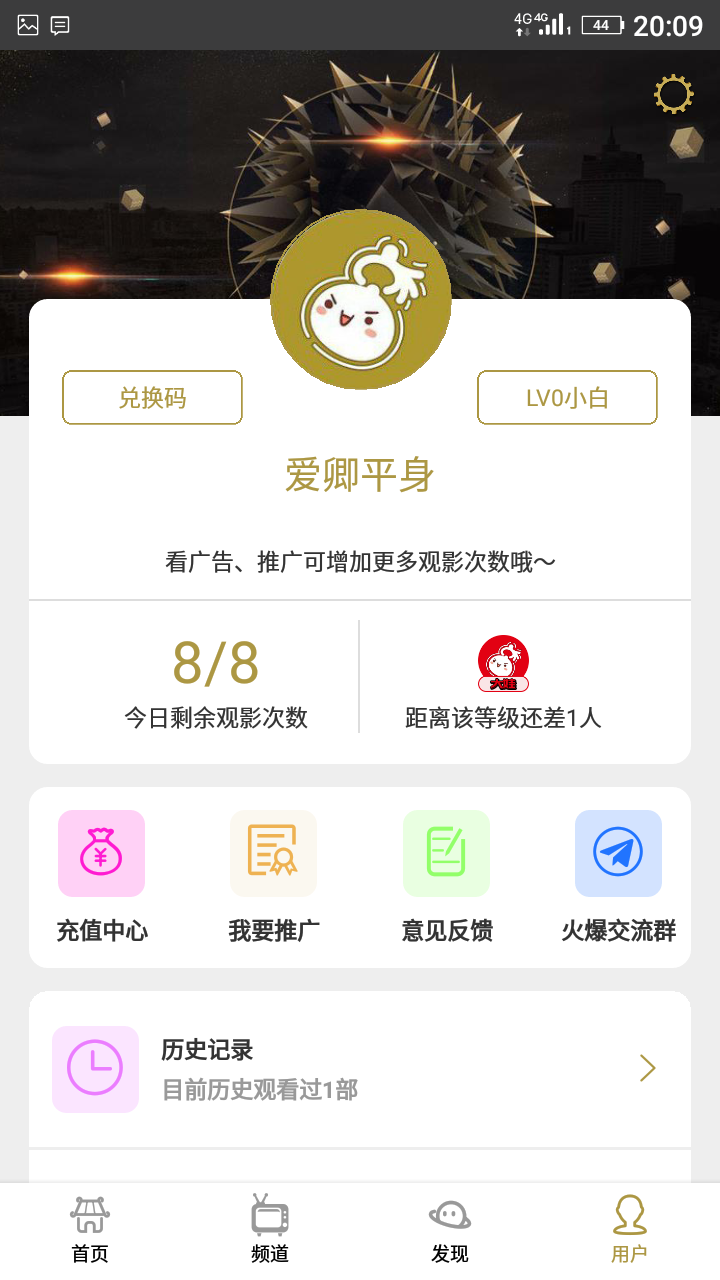
Task: Tap the profile avatar picture
Action: point(360,300)
